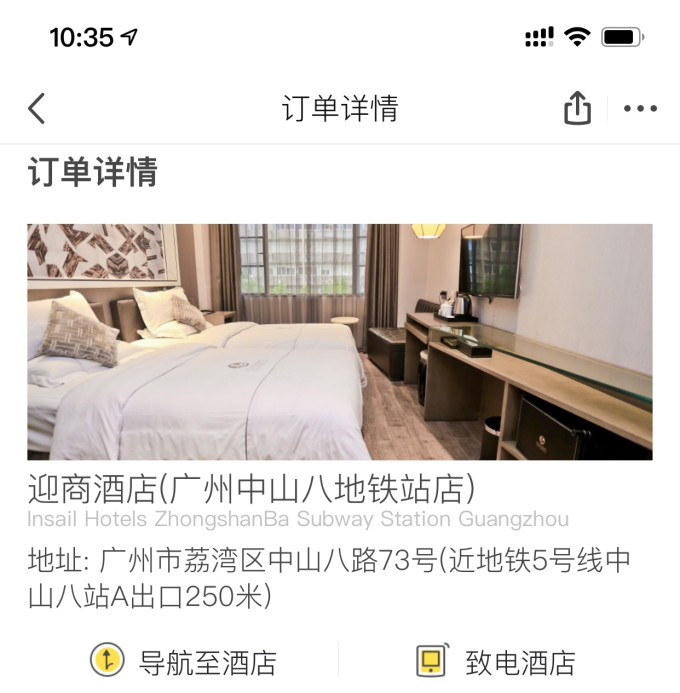Tap 导航至酒店 to navigate to the hotel
Screen dimensions: 680x693
[184, 662]
